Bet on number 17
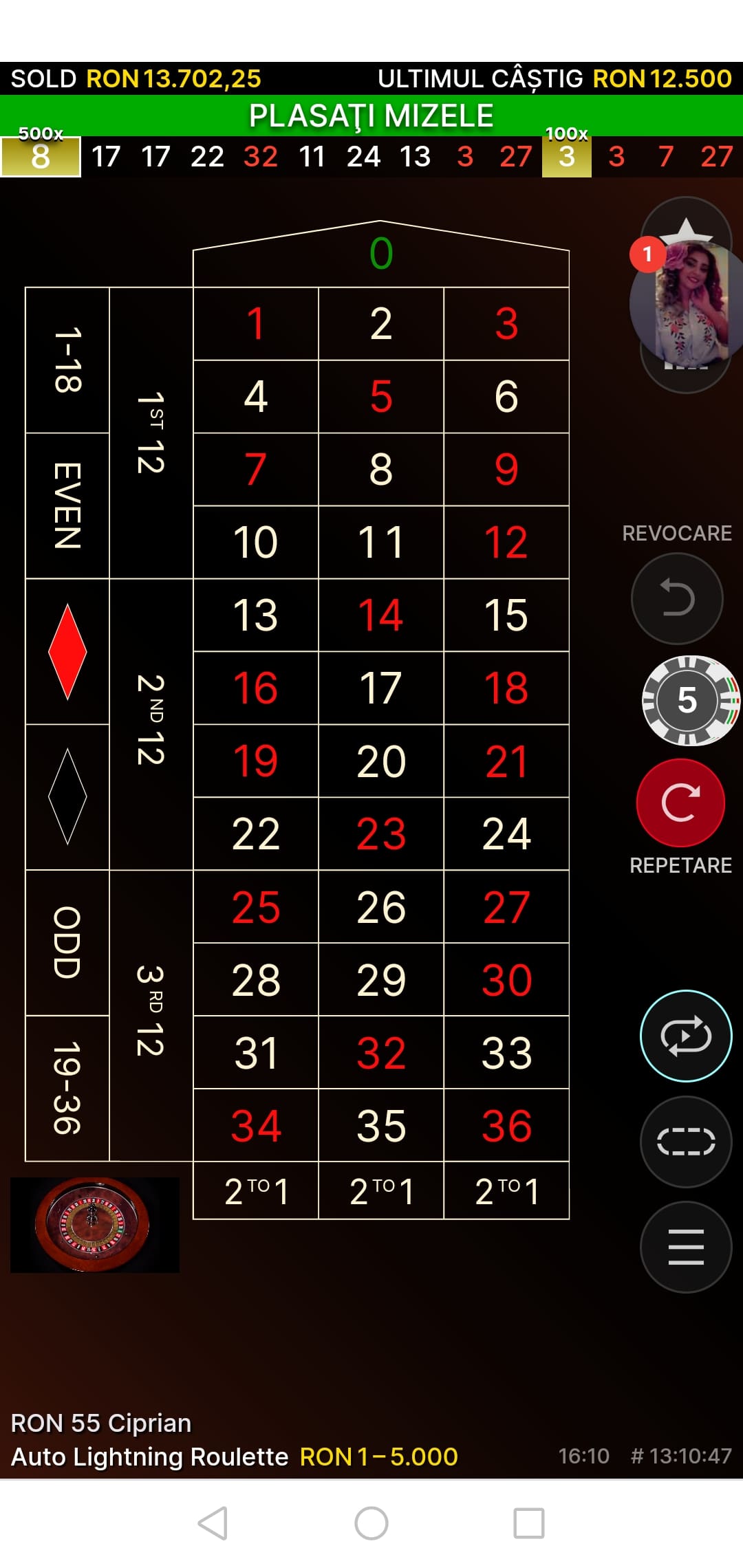 tap(380, 688)
